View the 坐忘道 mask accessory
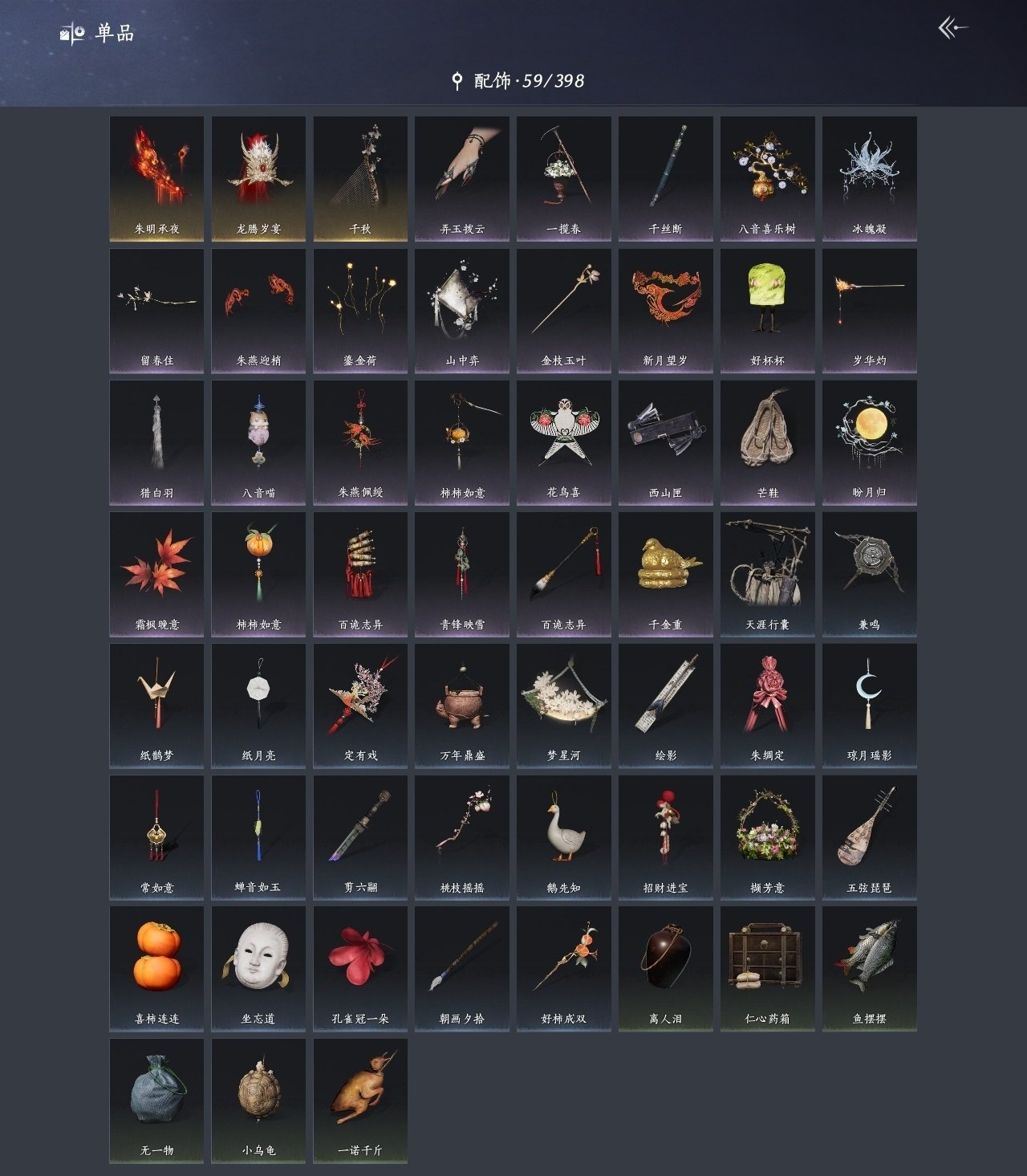1027x1176 pixels. (258, 969)
